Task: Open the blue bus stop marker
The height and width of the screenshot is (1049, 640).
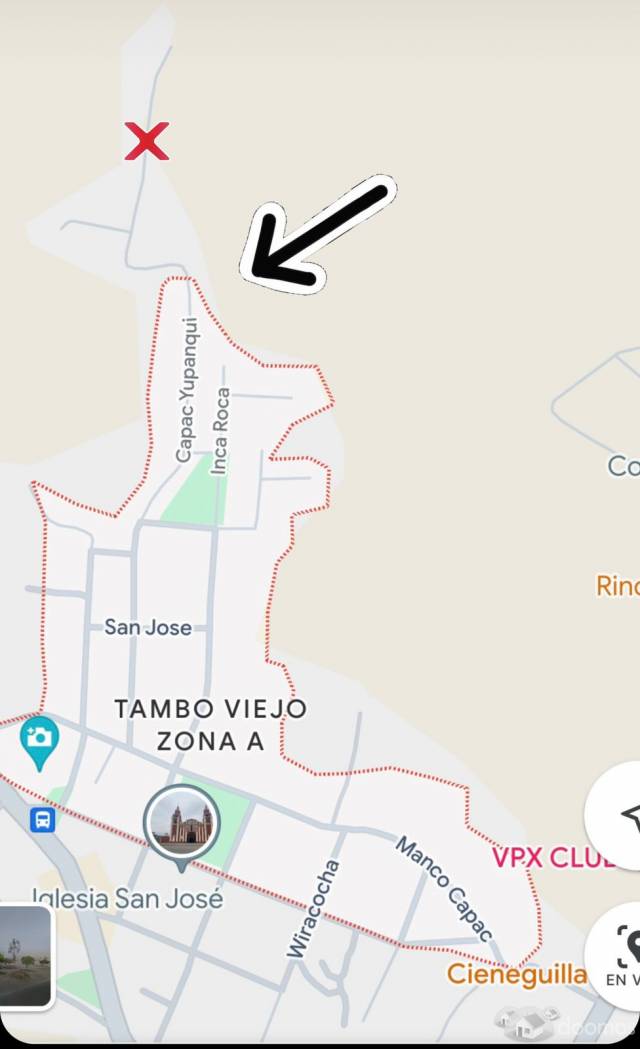Action: (x=42, y=819)
